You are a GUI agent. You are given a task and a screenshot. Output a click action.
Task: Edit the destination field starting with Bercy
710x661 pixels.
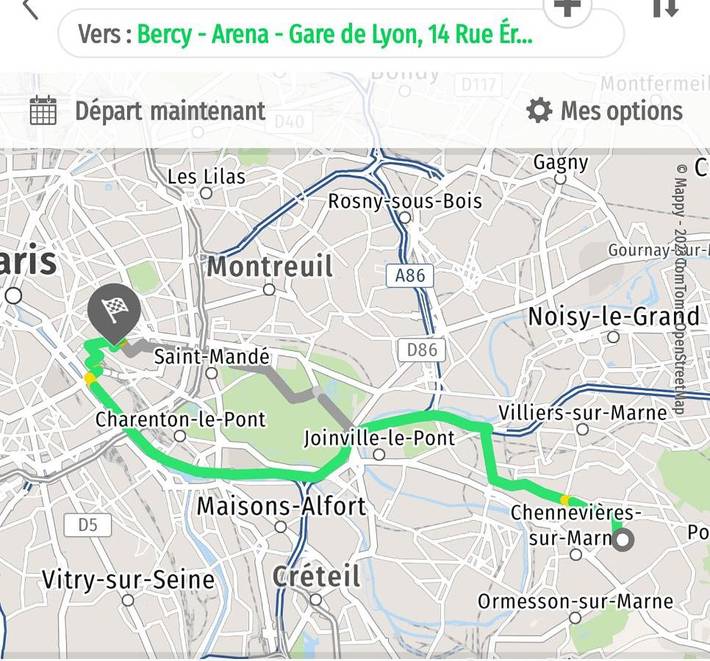point(335,34)
